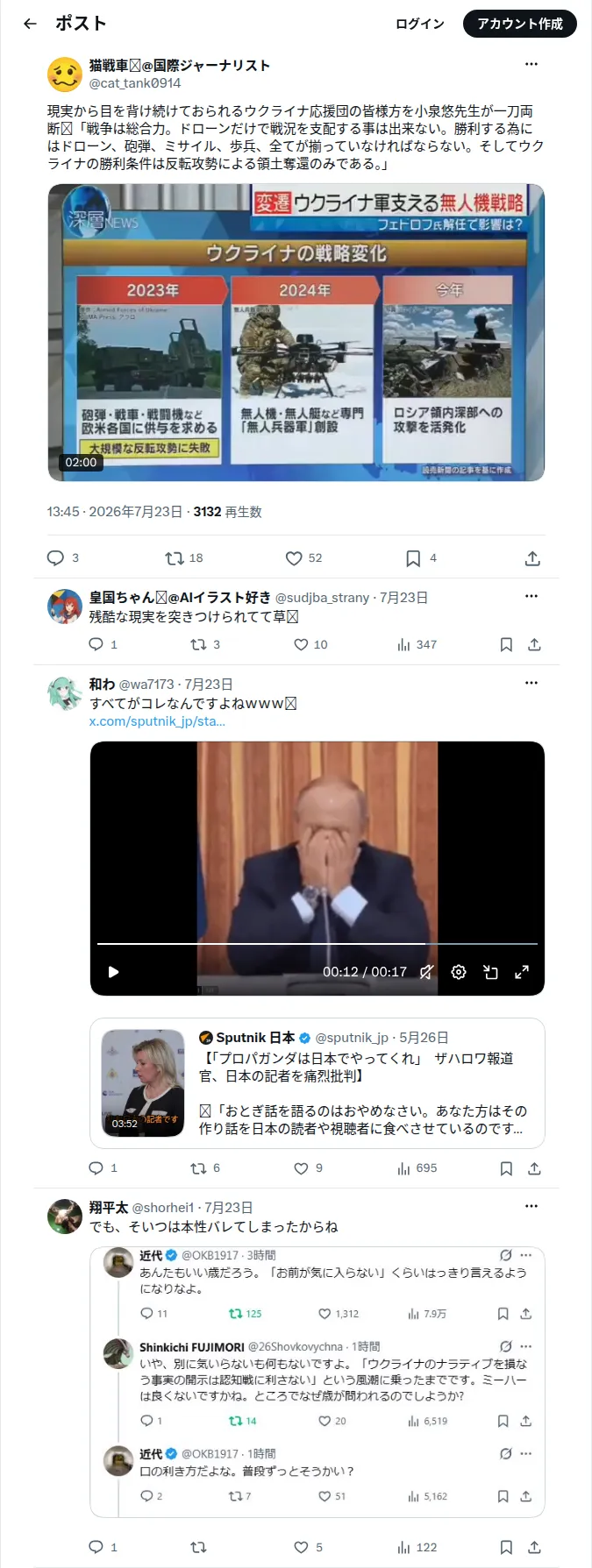
Task: Open overflow menu on 猫戦車's post
Action: (x=531, y=64)
